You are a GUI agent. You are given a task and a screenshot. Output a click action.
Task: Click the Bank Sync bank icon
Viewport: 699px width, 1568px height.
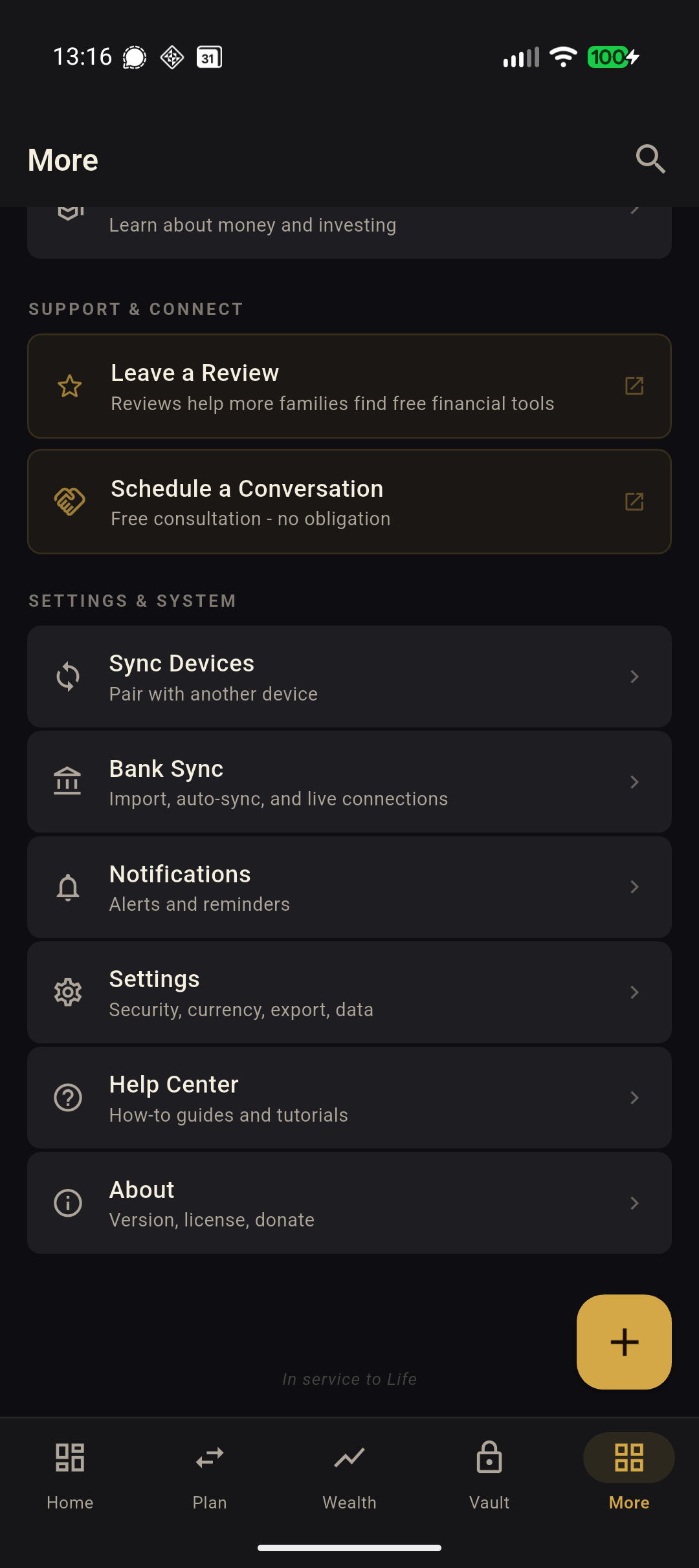[67, 781]
